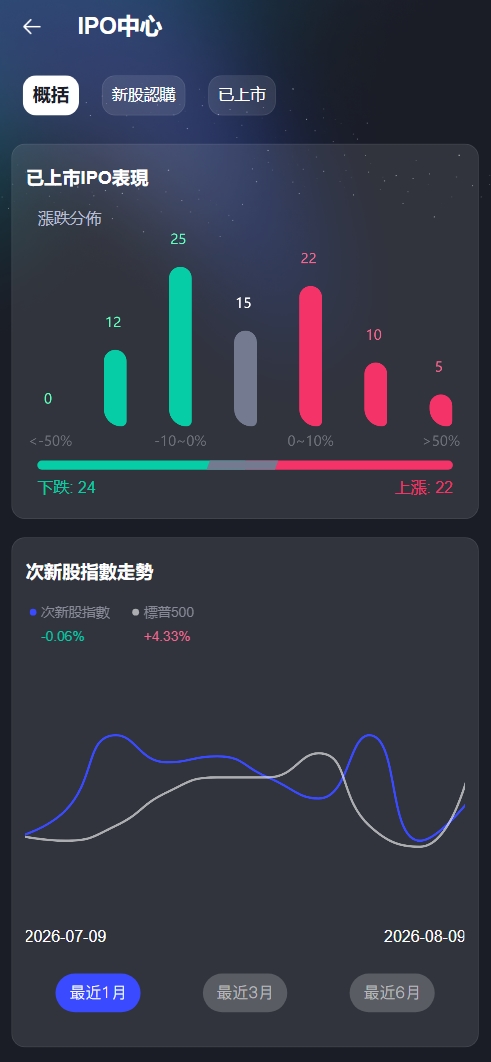491x1062 pixels.
Task: Switch to the 新股認購 tab
Action: 144,95
